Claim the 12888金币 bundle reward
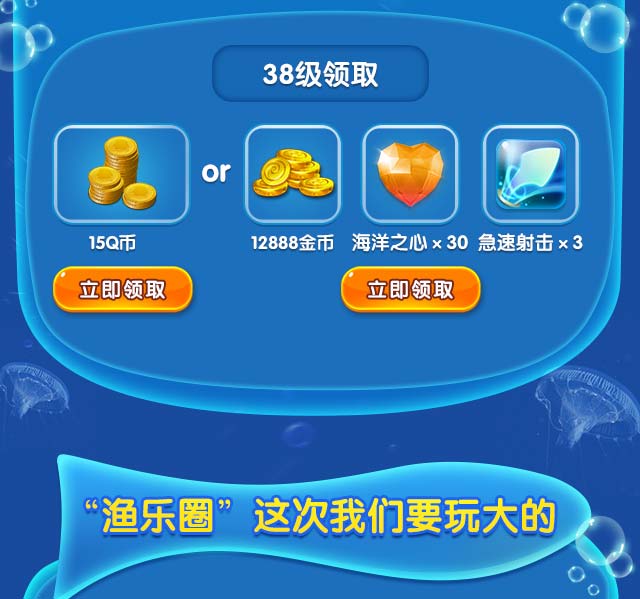Screen dimensions: 640x599 point(410,290)
